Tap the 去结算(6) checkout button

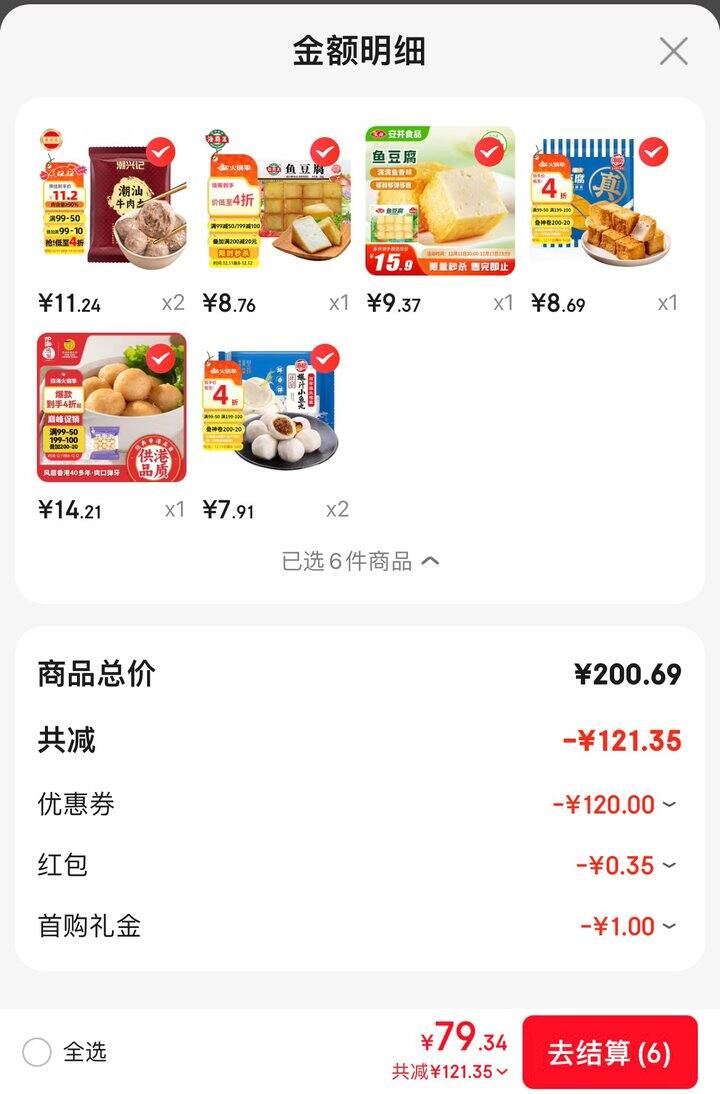click(x=608, y=1053)
